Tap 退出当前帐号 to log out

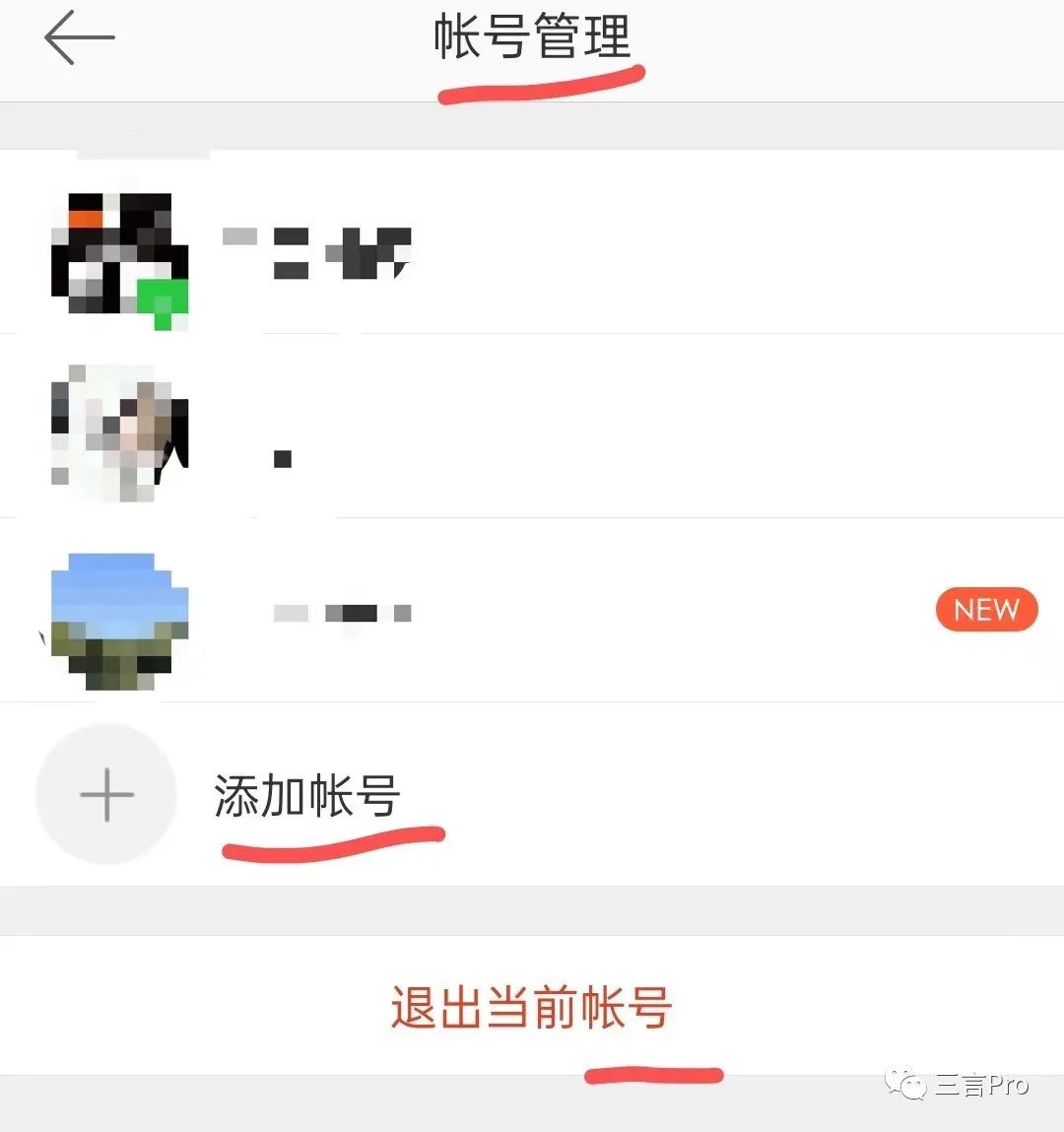pos(531,1008)
